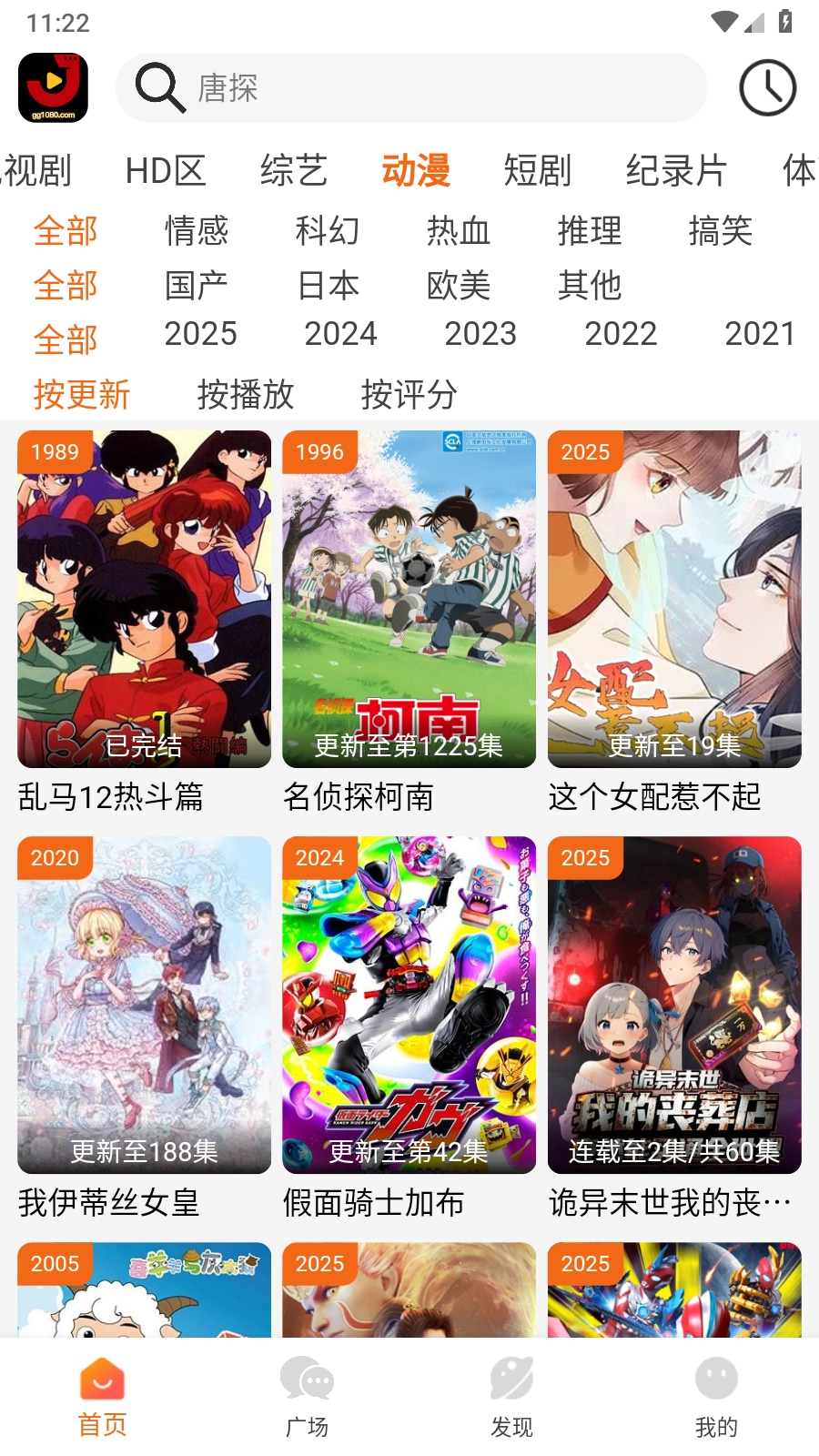Tap the search magnifier icon
Viewport: 819px width, 1456px height.
(159, 86)
